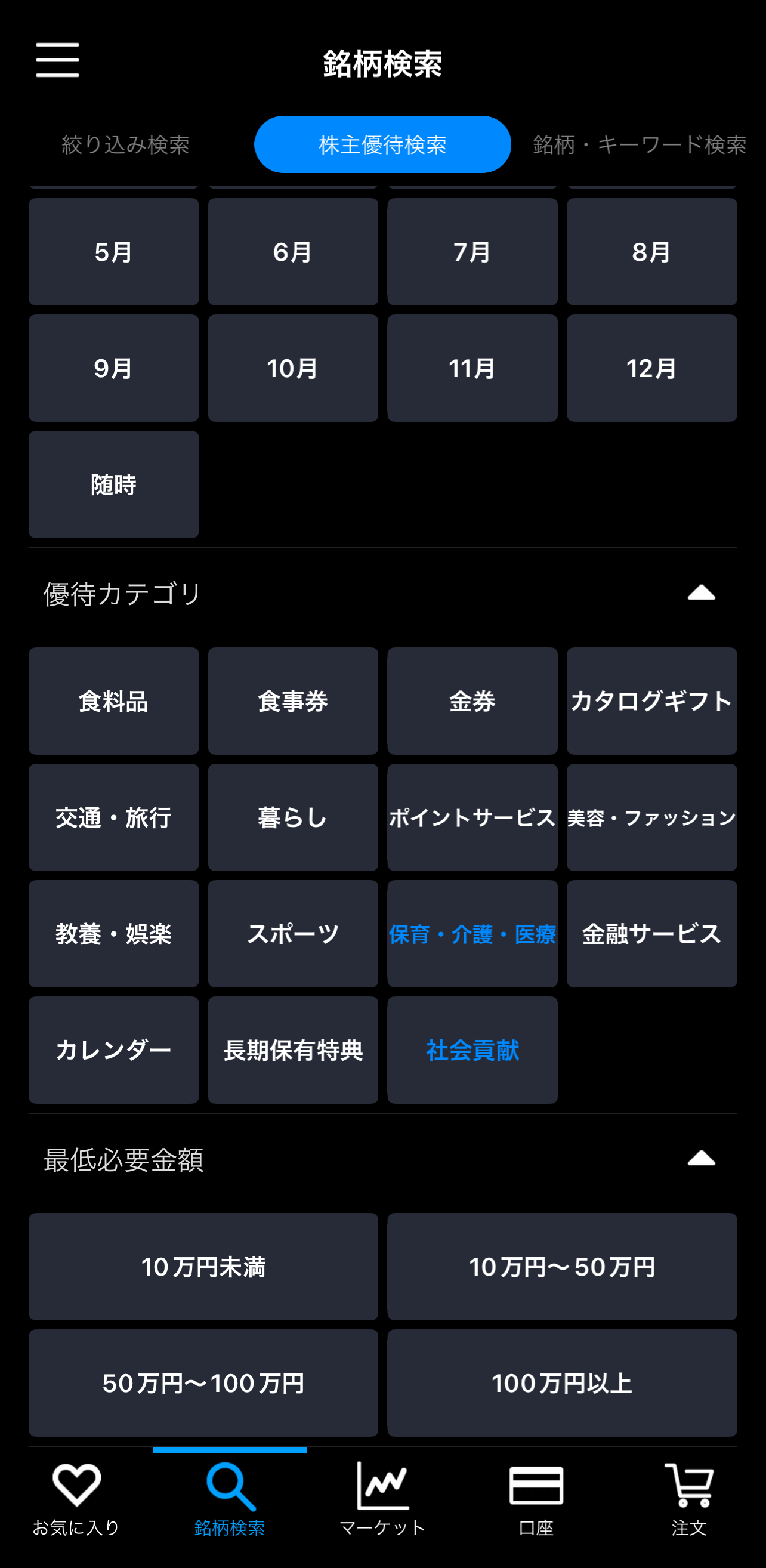This screenshot has width=766, height=1568.
Task: Select the 6月 month filter
Action: click(293, 251)
